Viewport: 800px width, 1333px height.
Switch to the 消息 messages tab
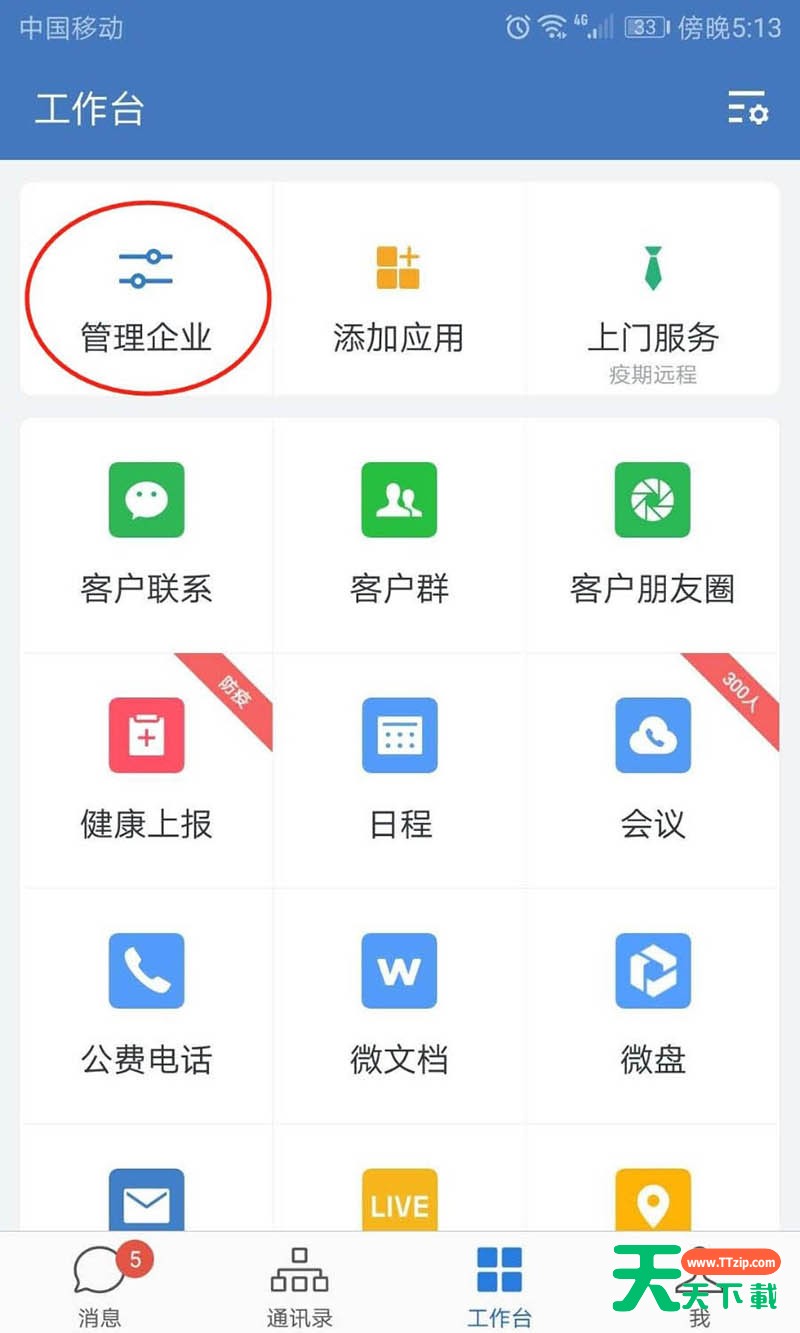pyautogui.click(x=98, y=1285)
